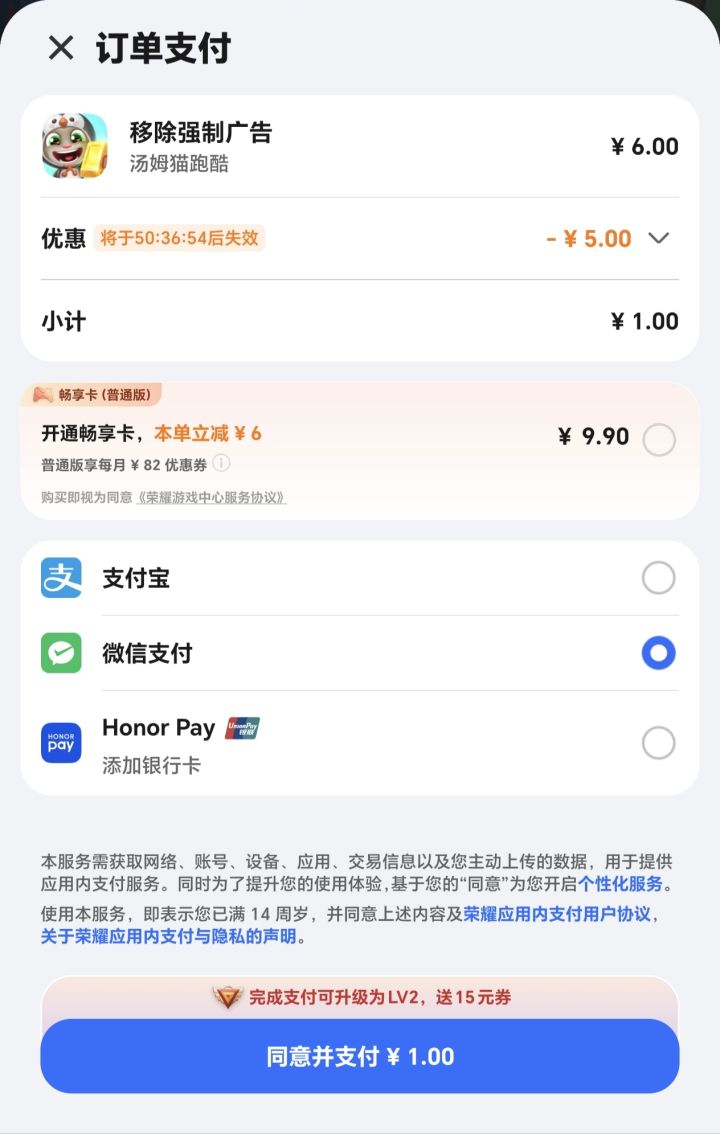Expand the -¥5.00 discount details chevron
This screenshot has height=1134, width=720.
click(x=658, y=239)
